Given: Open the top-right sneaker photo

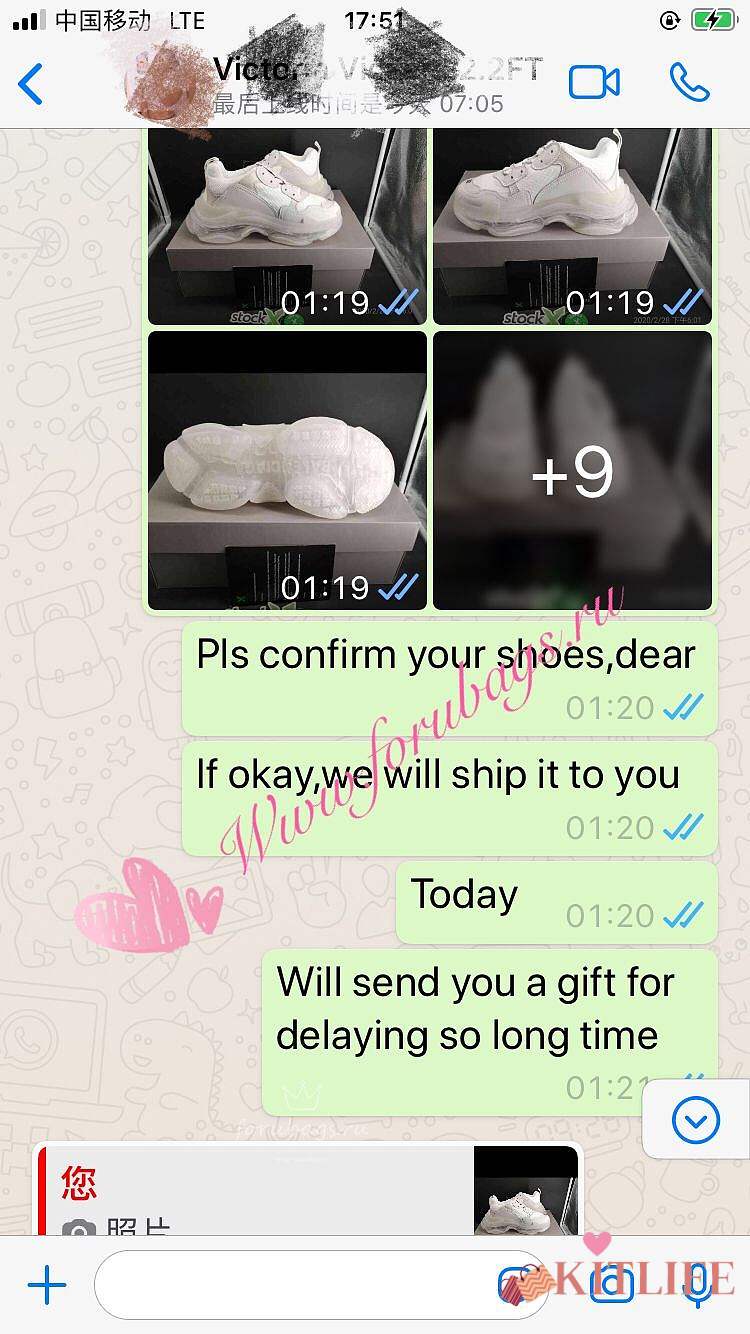Looking at the screenshot, I should click(x=572, y=226).
